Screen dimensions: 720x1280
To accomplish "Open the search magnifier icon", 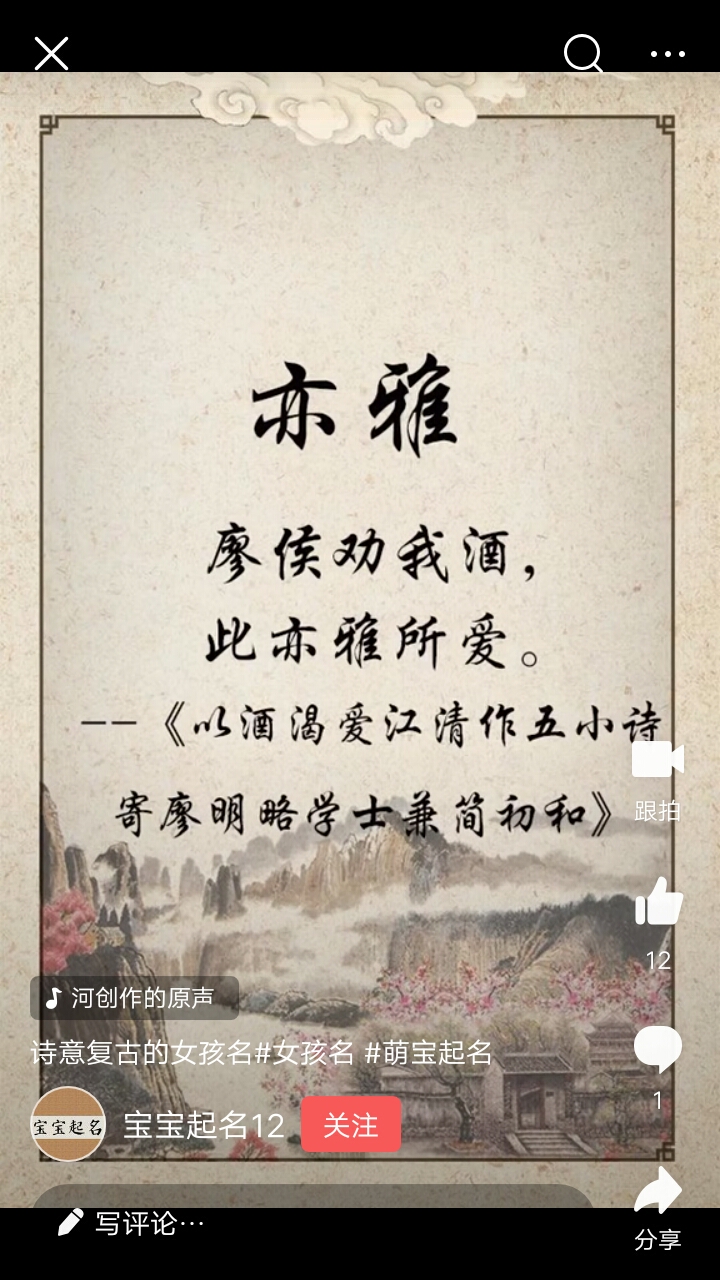I will tap(583, 53).
